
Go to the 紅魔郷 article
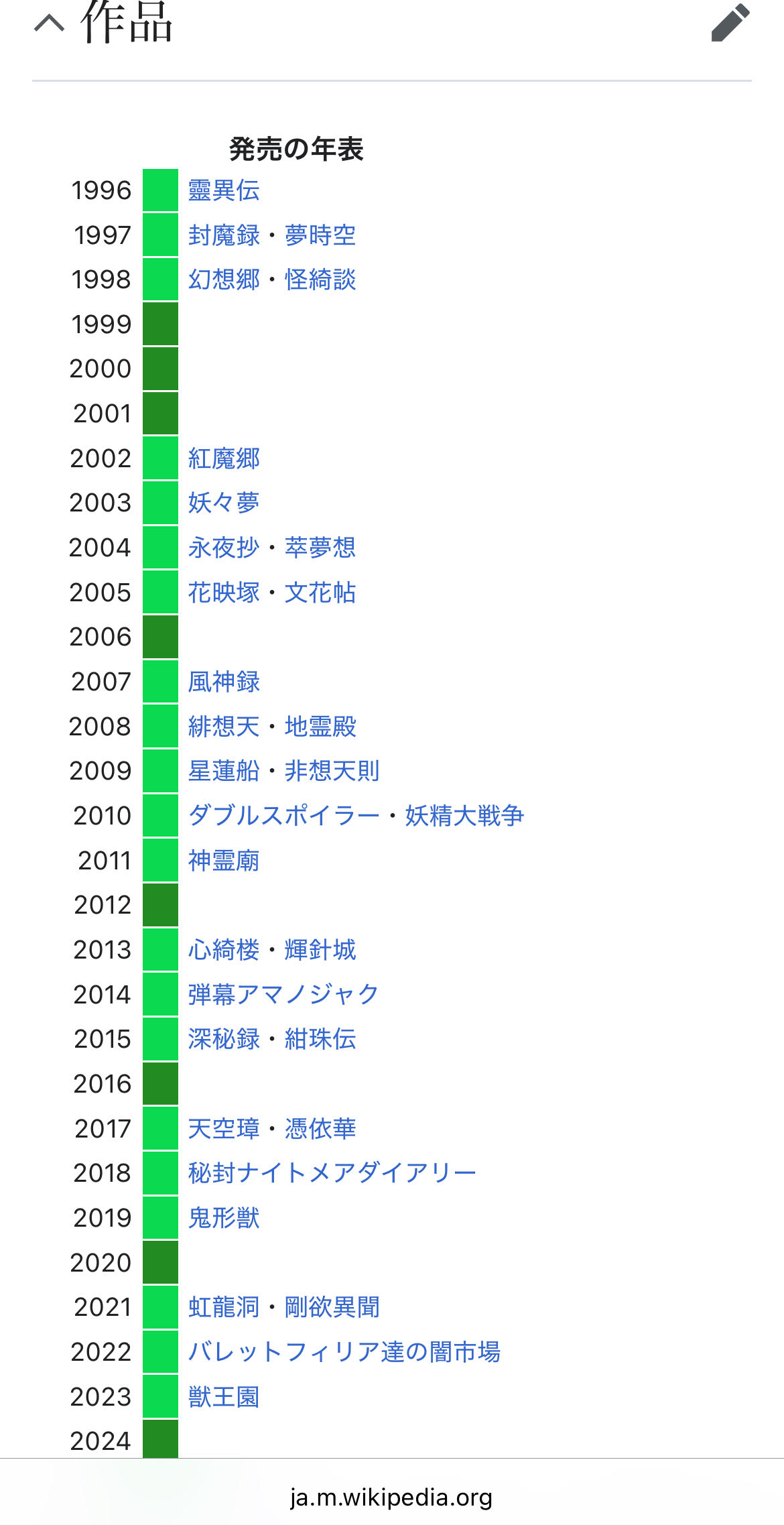click(224, 459)
